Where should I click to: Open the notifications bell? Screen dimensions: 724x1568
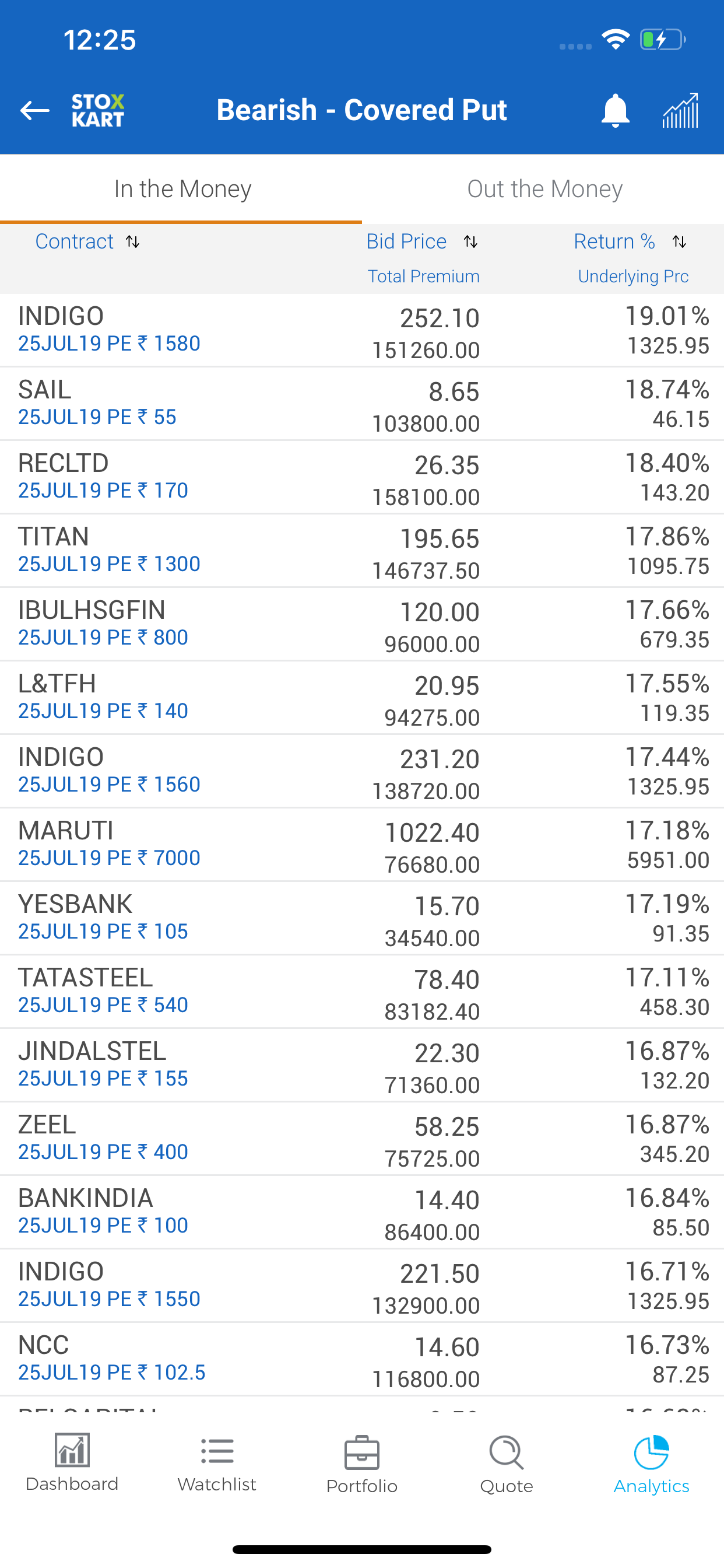[x=615, y=111]
